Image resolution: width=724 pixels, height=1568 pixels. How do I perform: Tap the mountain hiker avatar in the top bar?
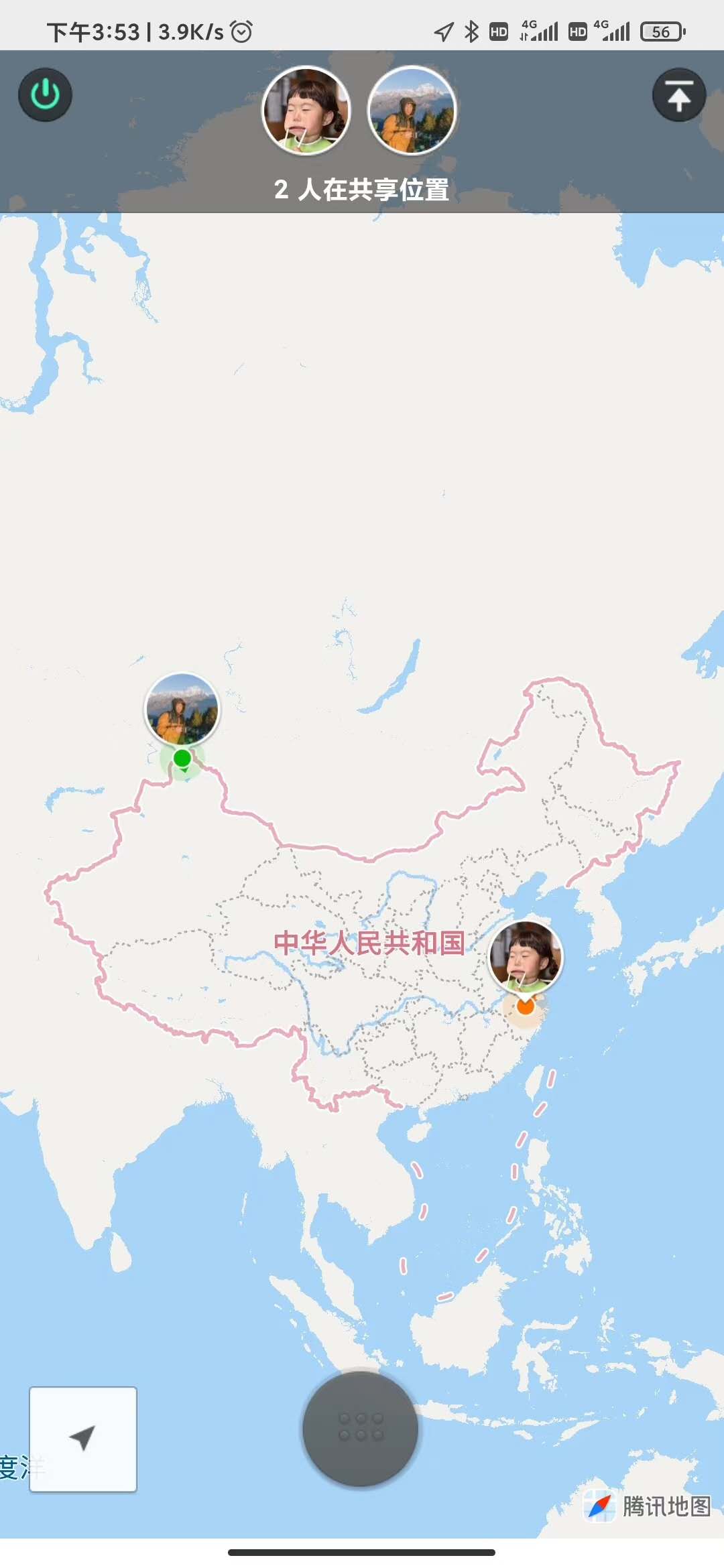click(x=412, y=111)
